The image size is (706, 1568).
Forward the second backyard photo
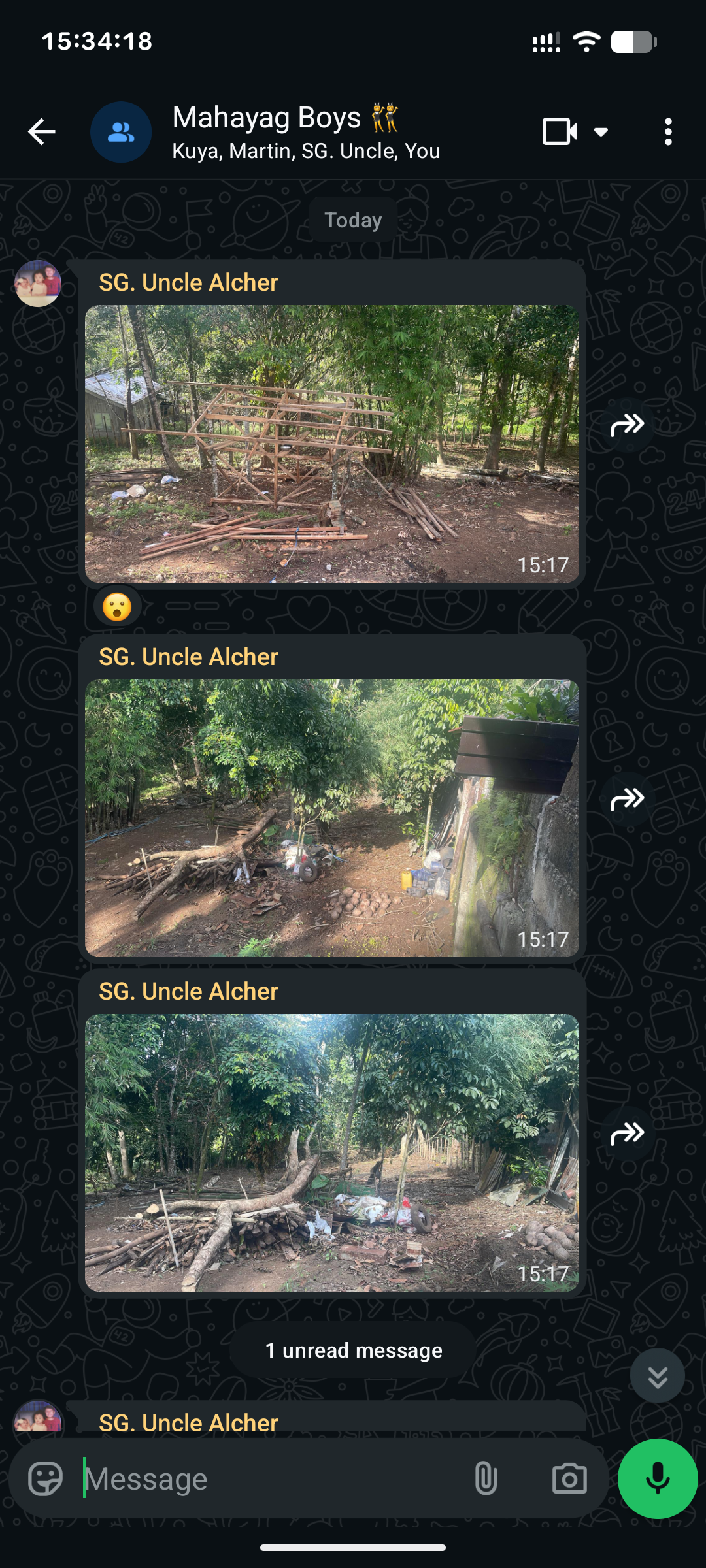[628, 797]
